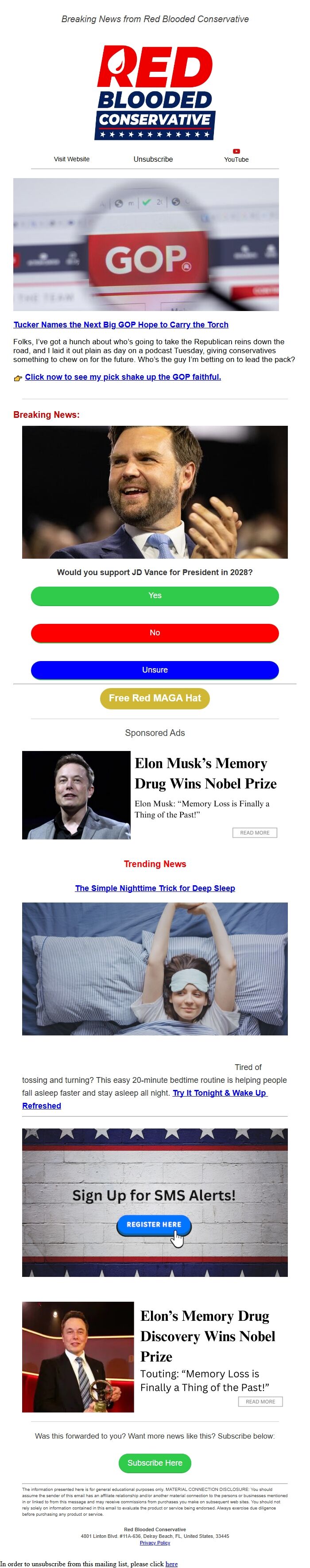Open the Tucker Names the Next Big GOP Hope headline
Viewport: 310px width, 1568px height.
click(x=120, y=324)
